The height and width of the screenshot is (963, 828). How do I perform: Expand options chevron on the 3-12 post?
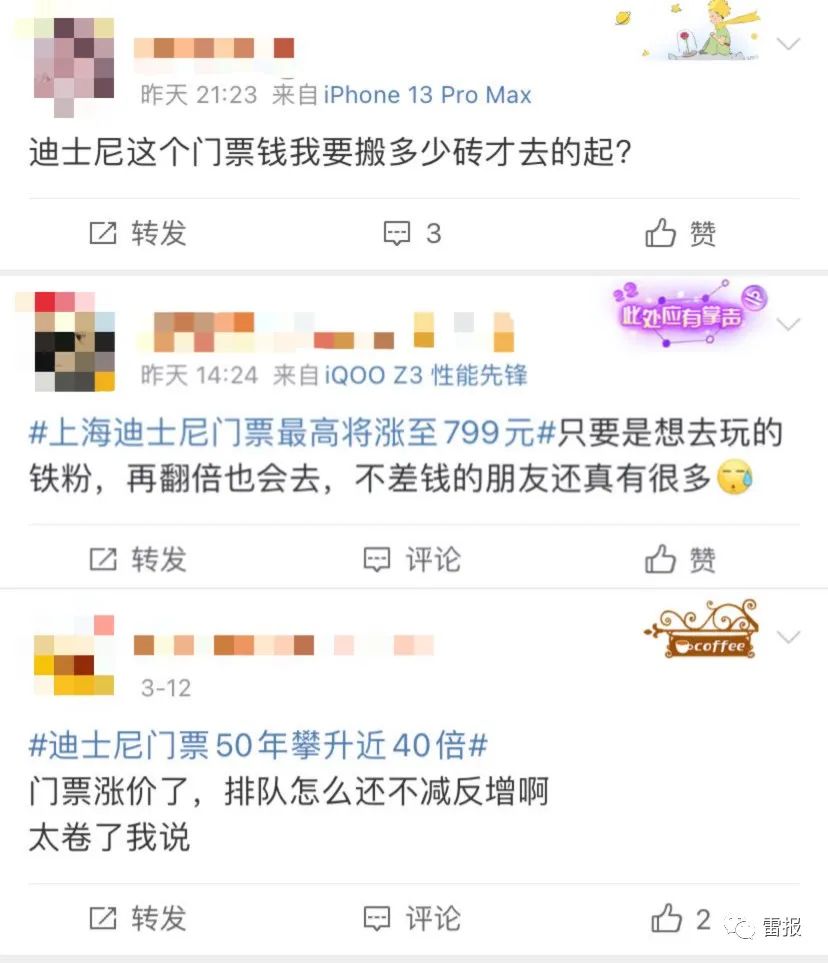tap(789, 637)
